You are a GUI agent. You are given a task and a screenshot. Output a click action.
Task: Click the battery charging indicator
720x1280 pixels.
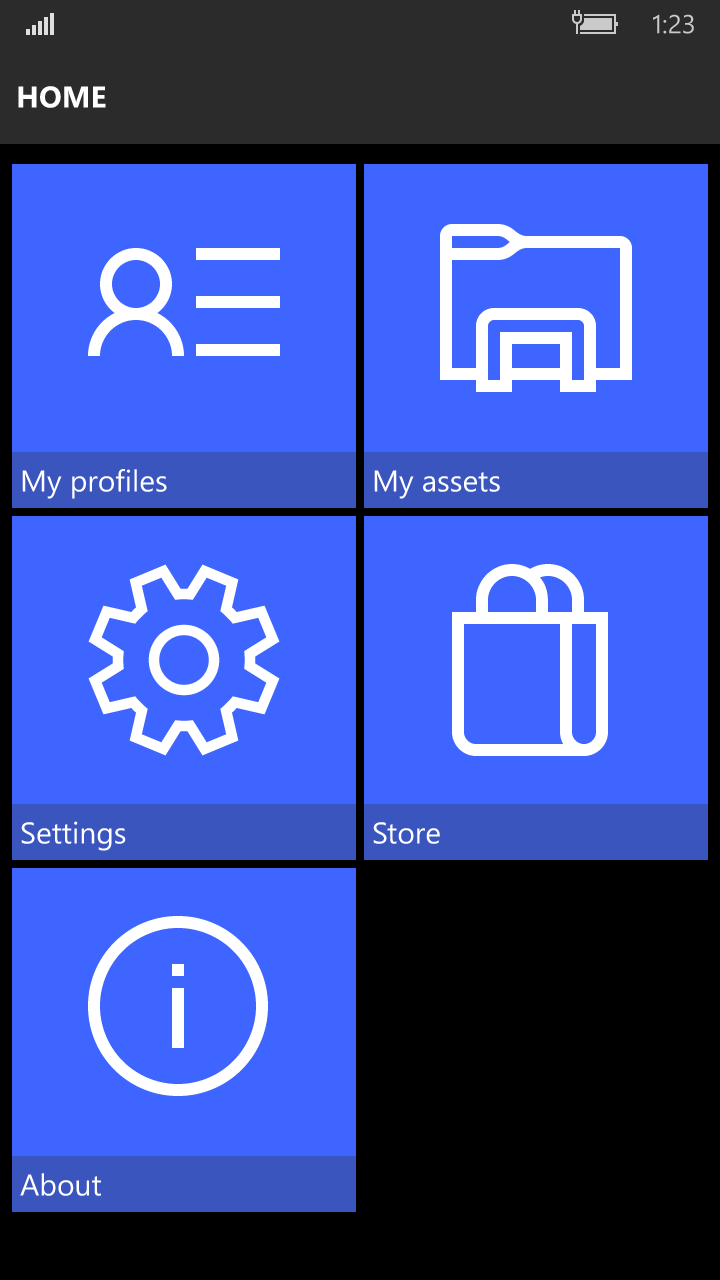597,24
